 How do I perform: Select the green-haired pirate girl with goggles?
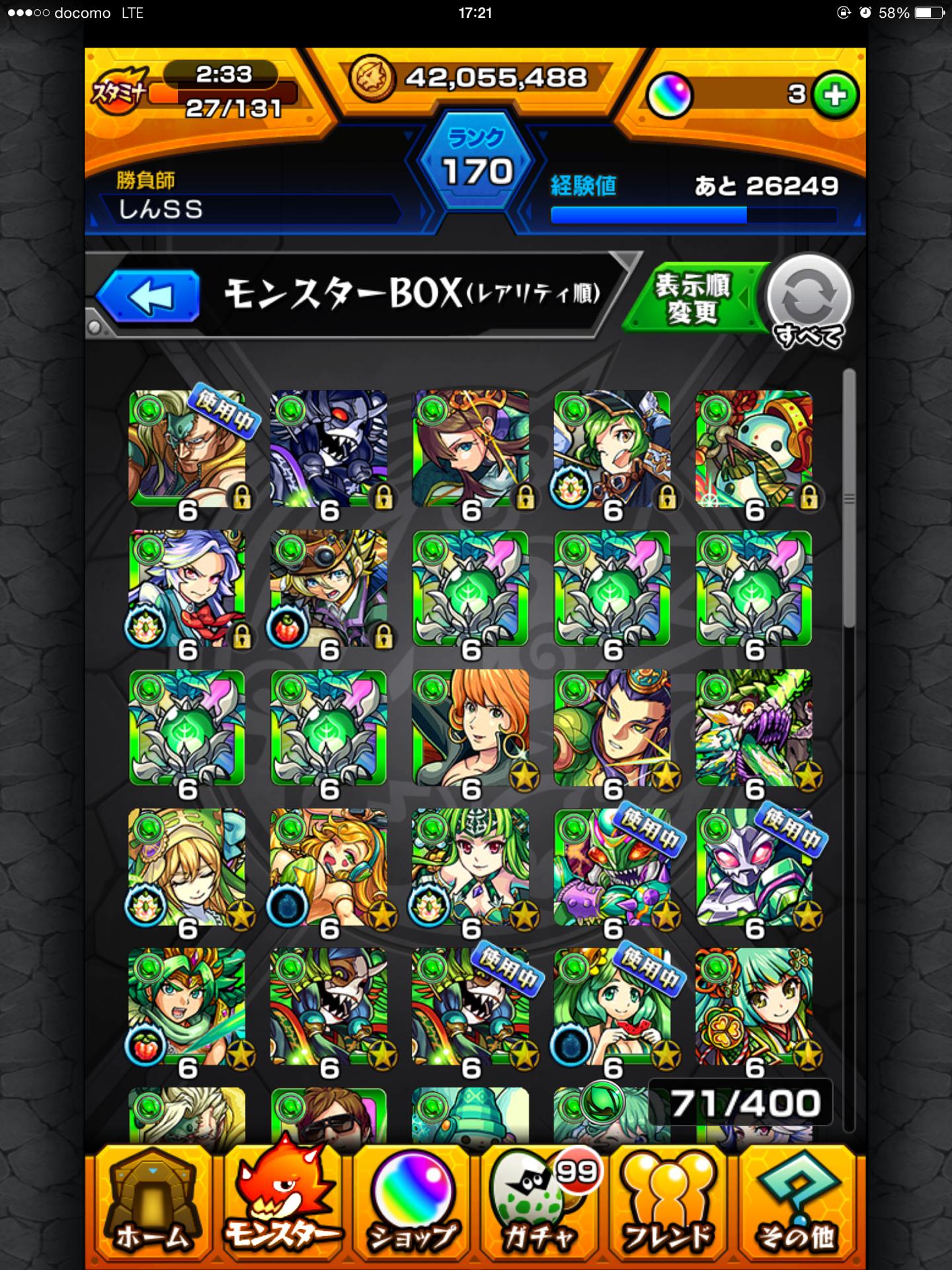[x=612, y=448]
